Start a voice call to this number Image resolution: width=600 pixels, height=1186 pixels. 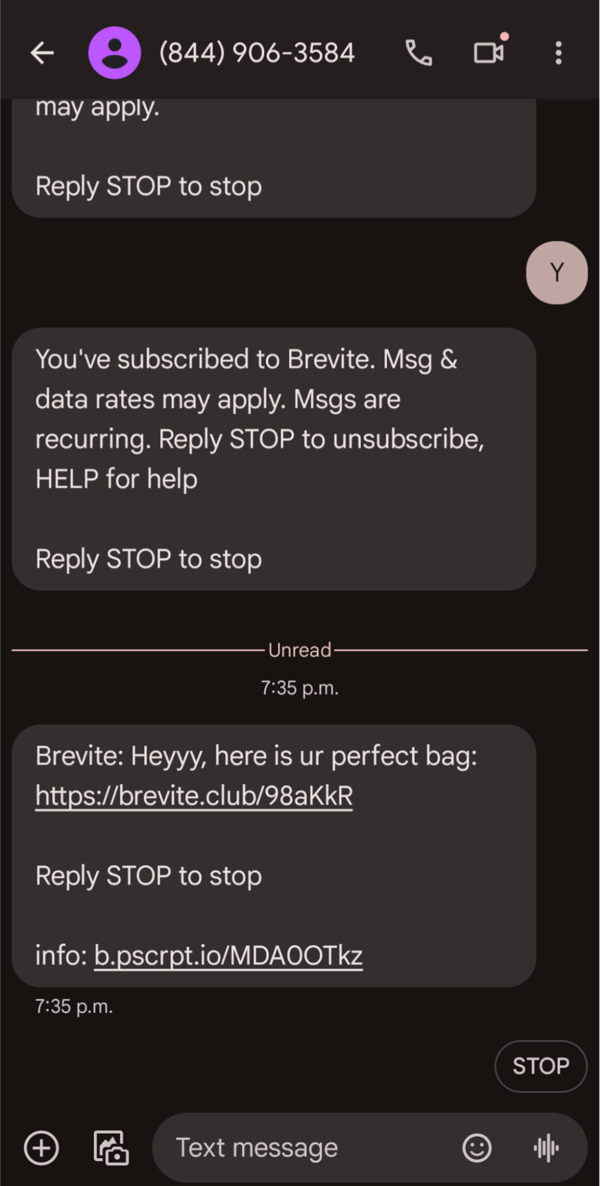coord(418,53)
